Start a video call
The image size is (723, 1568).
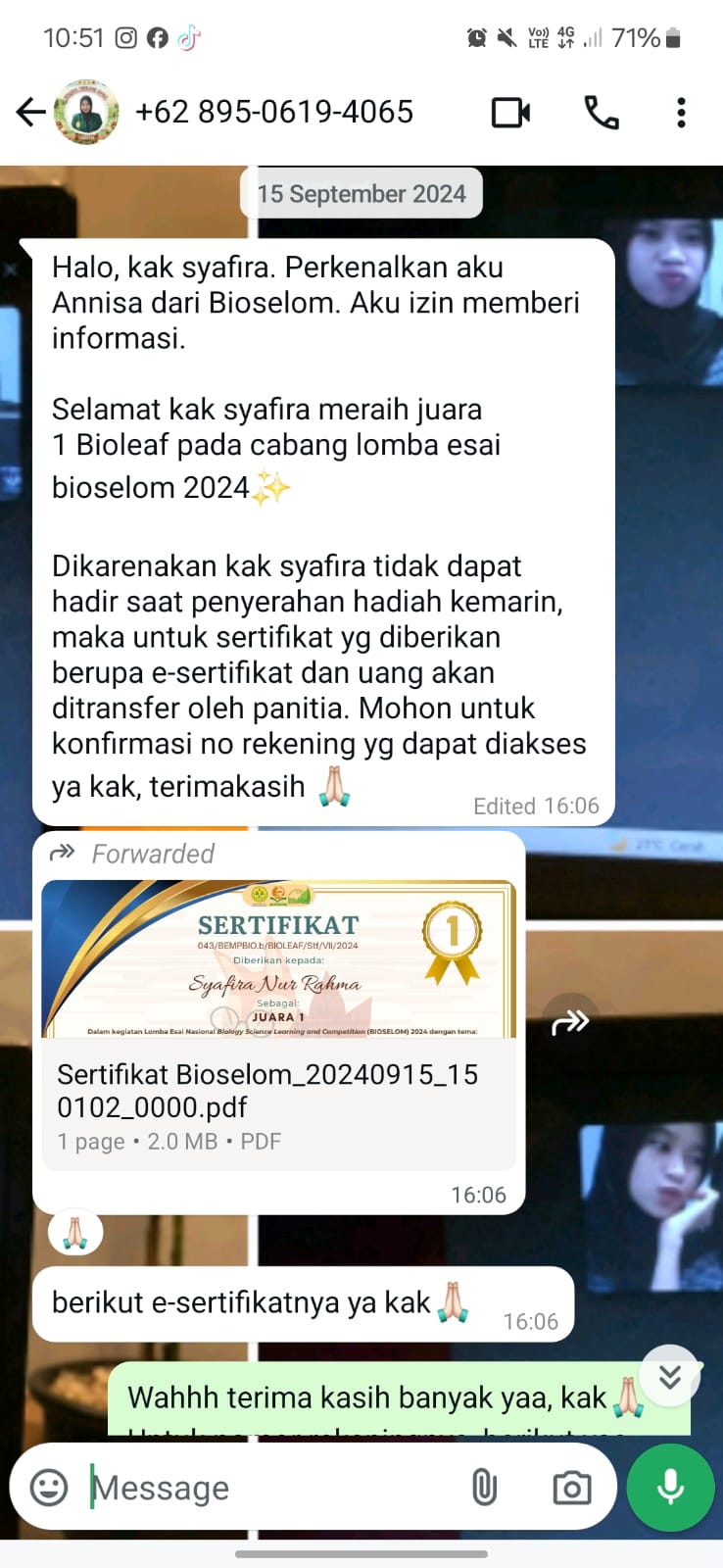tap(510, 113)
